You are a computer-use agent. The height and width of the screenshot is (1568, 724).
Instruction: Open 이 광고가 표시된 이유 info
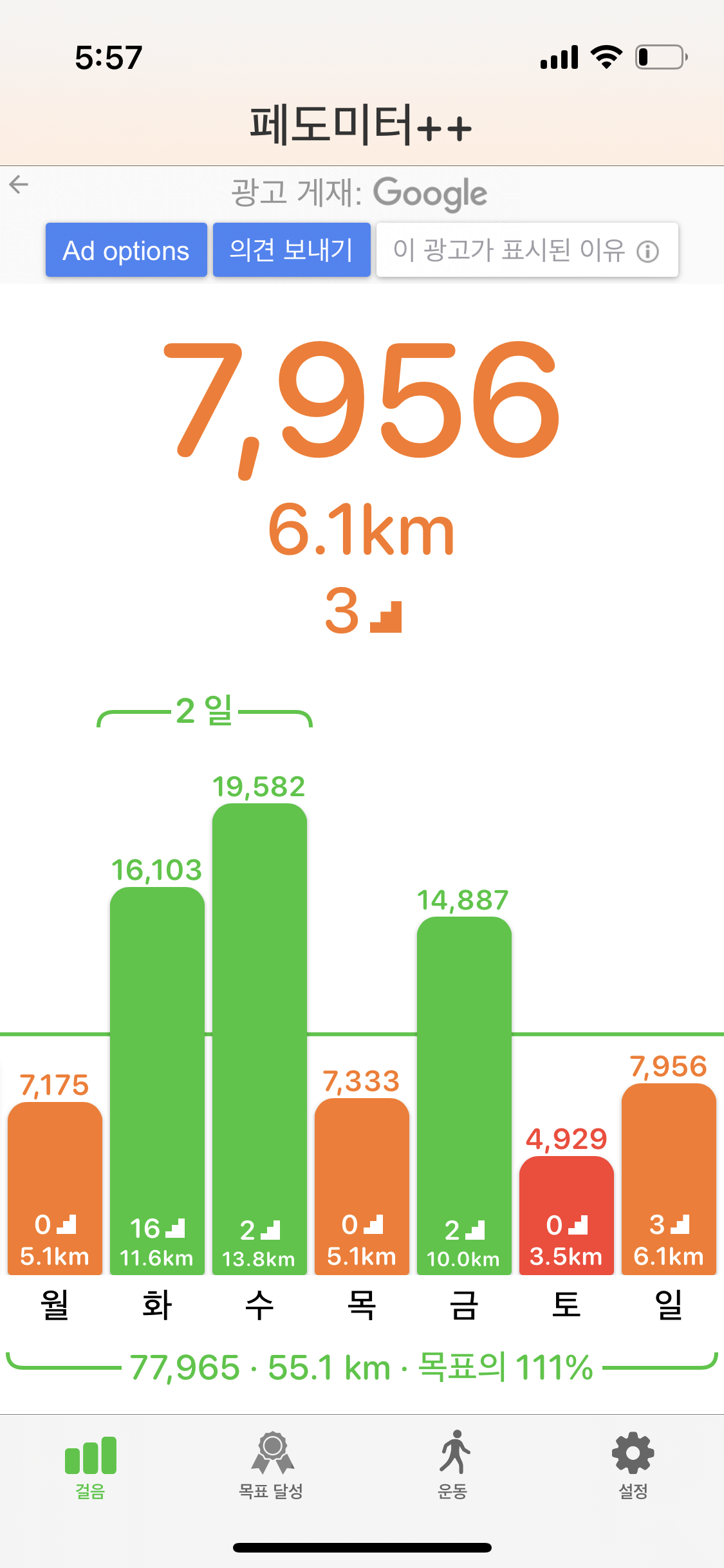[x=526, y=250]
